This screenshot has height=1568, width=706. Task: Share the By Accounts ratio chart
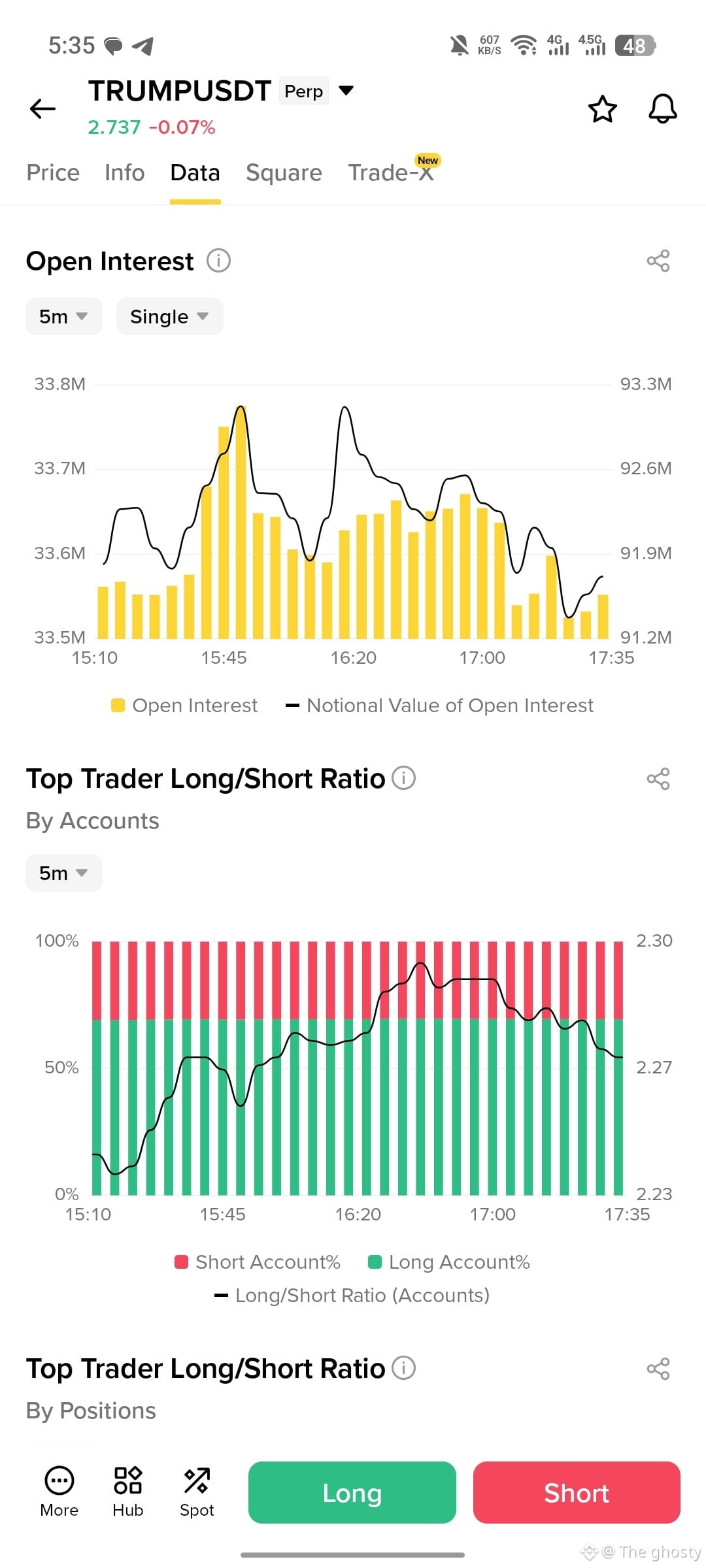click(x=658, y=779)
